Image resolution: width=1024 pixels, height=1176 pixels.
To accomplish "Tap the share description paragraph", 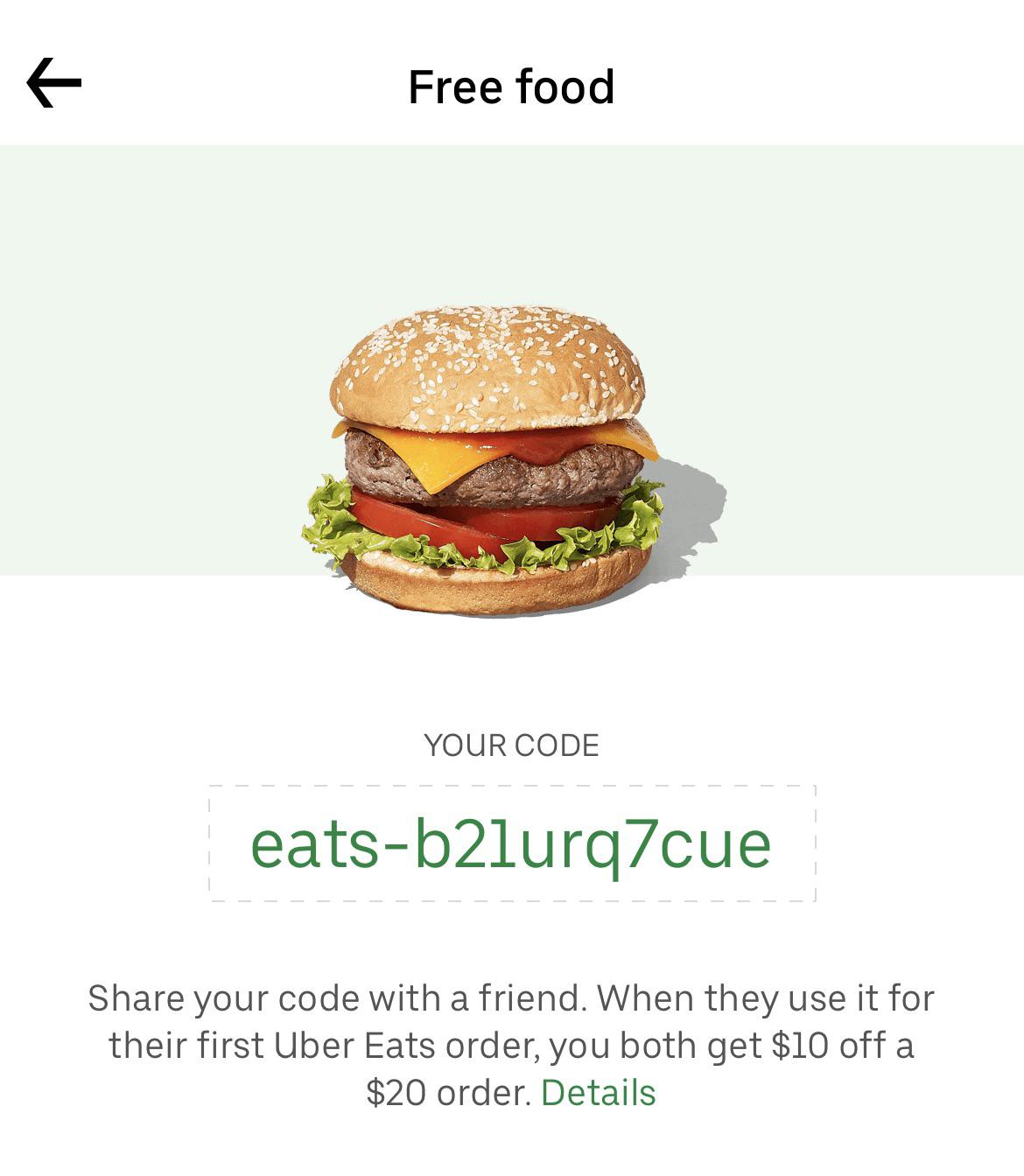I will point(511,1043).
